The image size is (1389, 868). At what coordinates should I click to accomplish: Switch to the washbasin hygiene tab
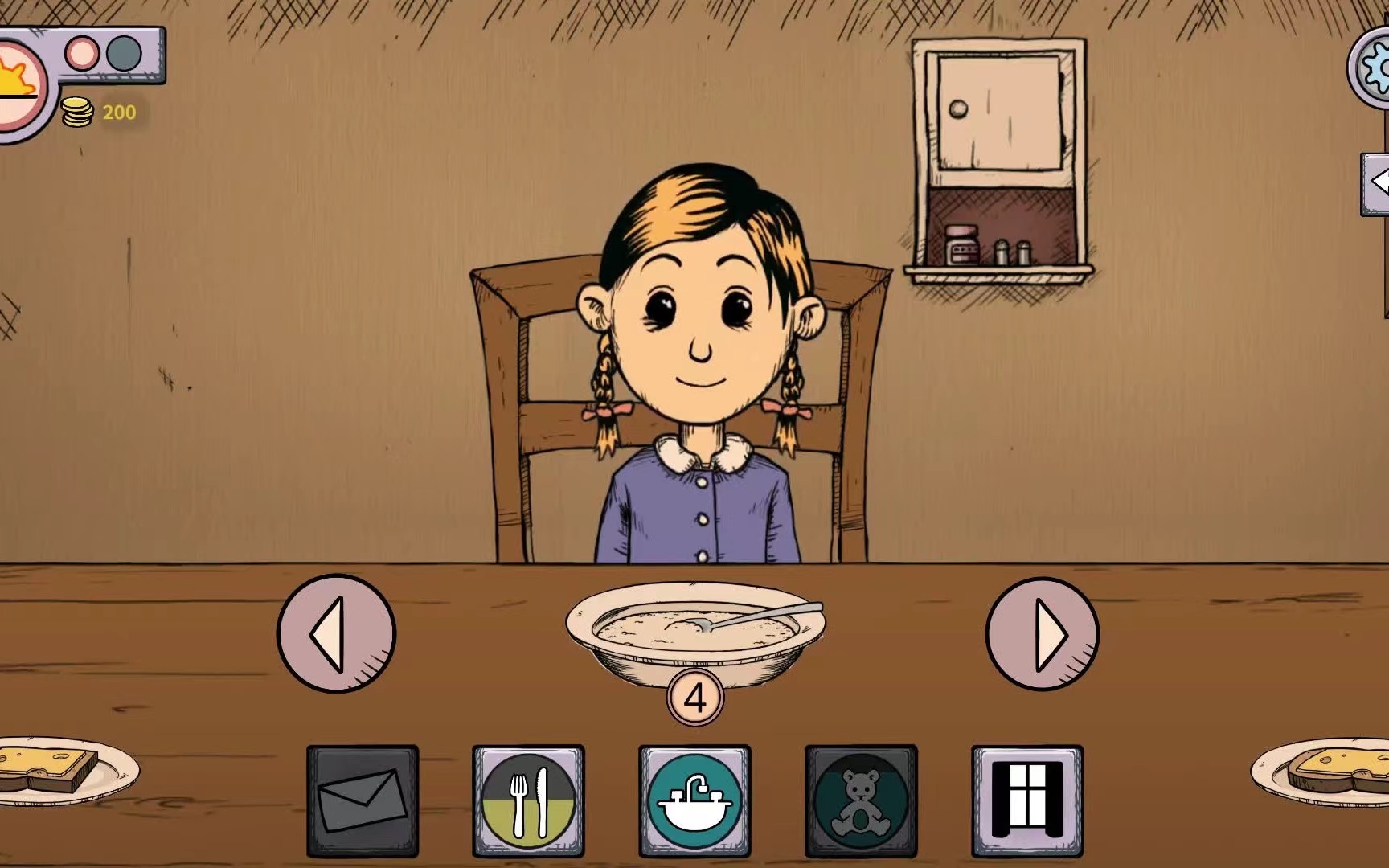[x=694, y=800]
